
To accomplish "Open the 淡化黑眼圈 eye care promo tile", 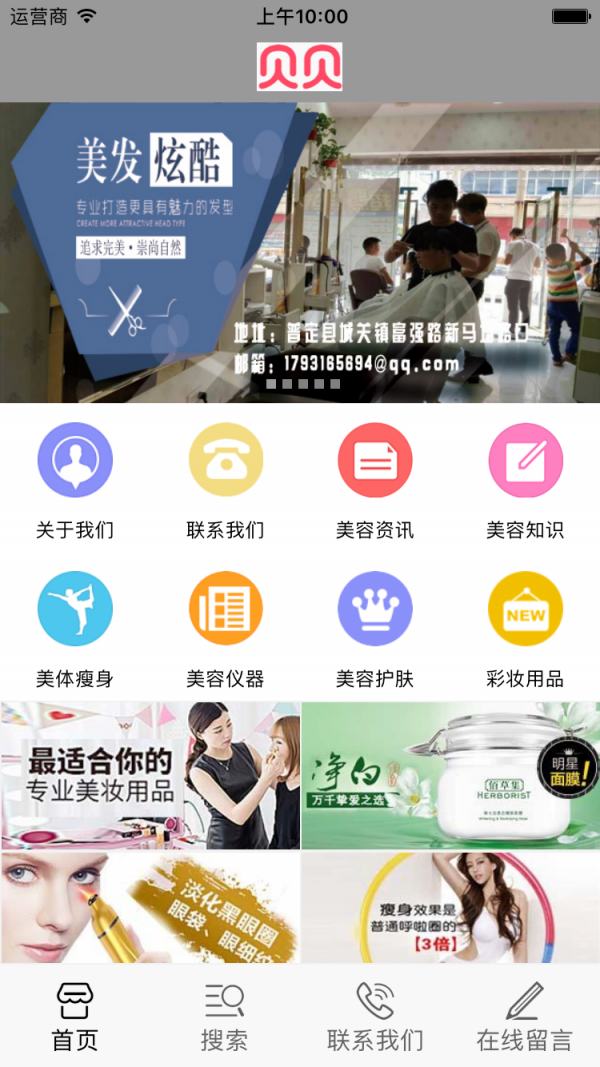I will click(x=150, y=907).
